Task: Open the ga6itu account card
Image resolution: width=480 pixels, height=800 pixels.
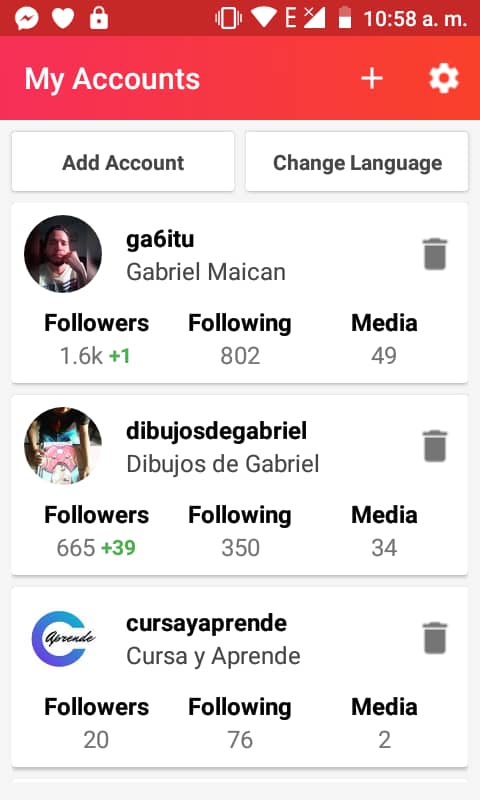Action: [x=240, y=293]
